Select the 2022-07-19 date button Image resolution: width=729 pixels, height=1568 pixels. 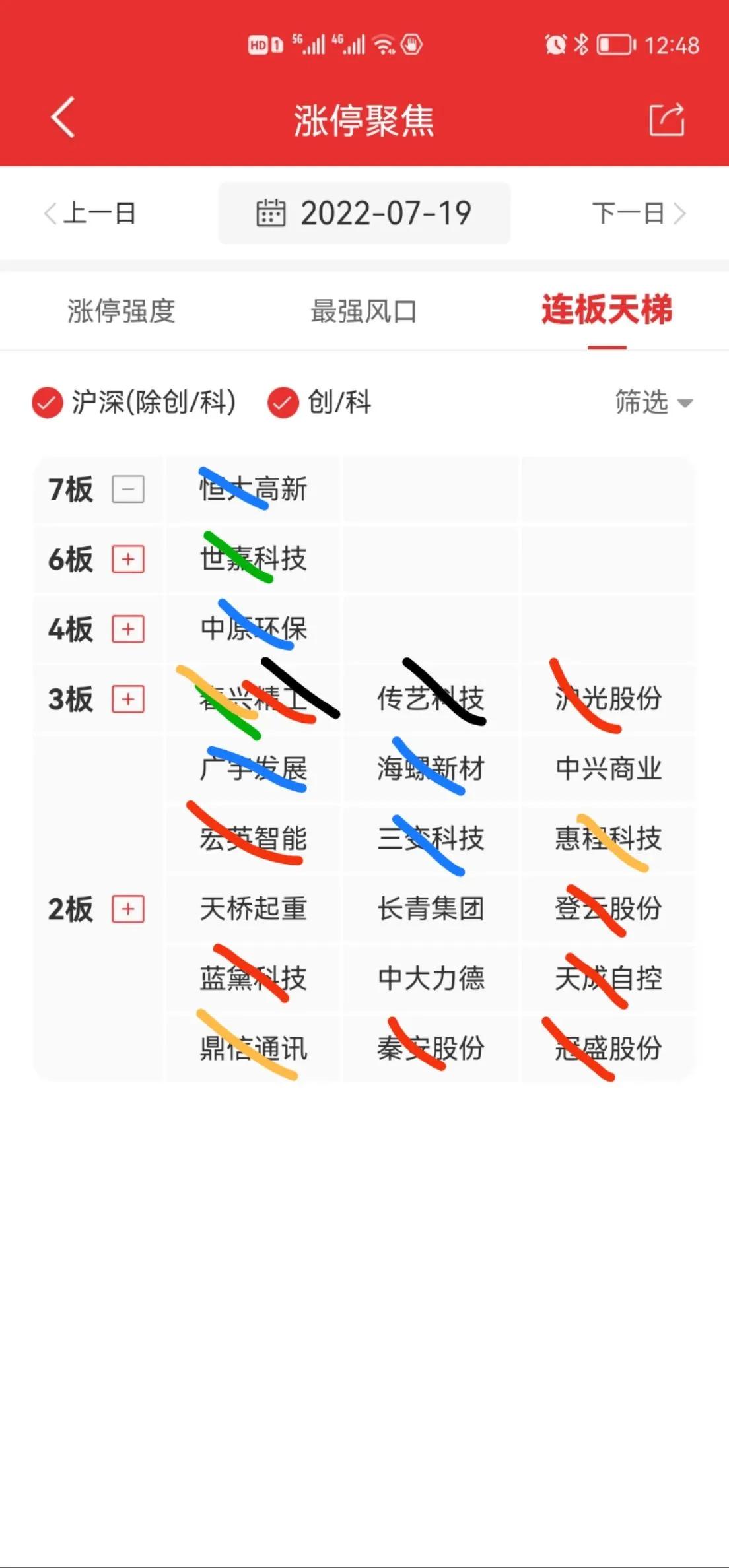(364, 212)
